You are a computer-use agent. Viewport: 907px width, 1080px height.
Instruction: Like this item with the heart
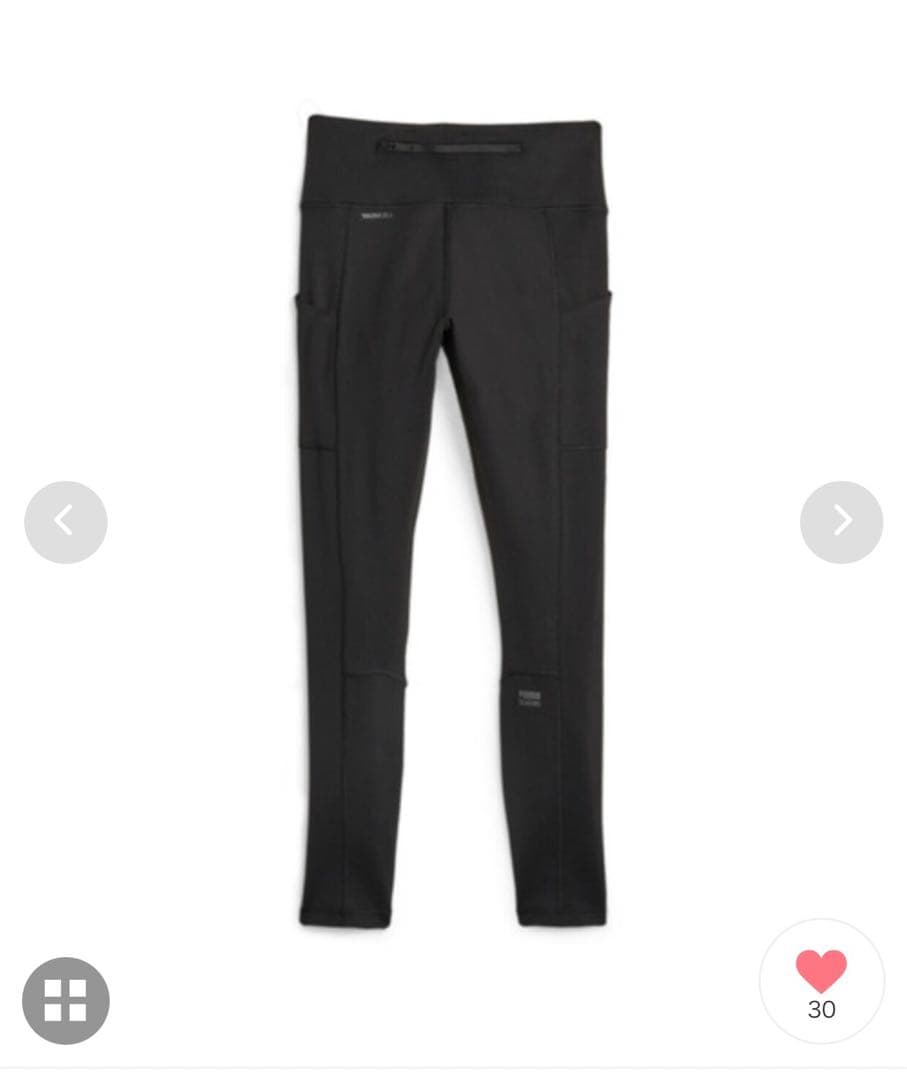(821, 971)
